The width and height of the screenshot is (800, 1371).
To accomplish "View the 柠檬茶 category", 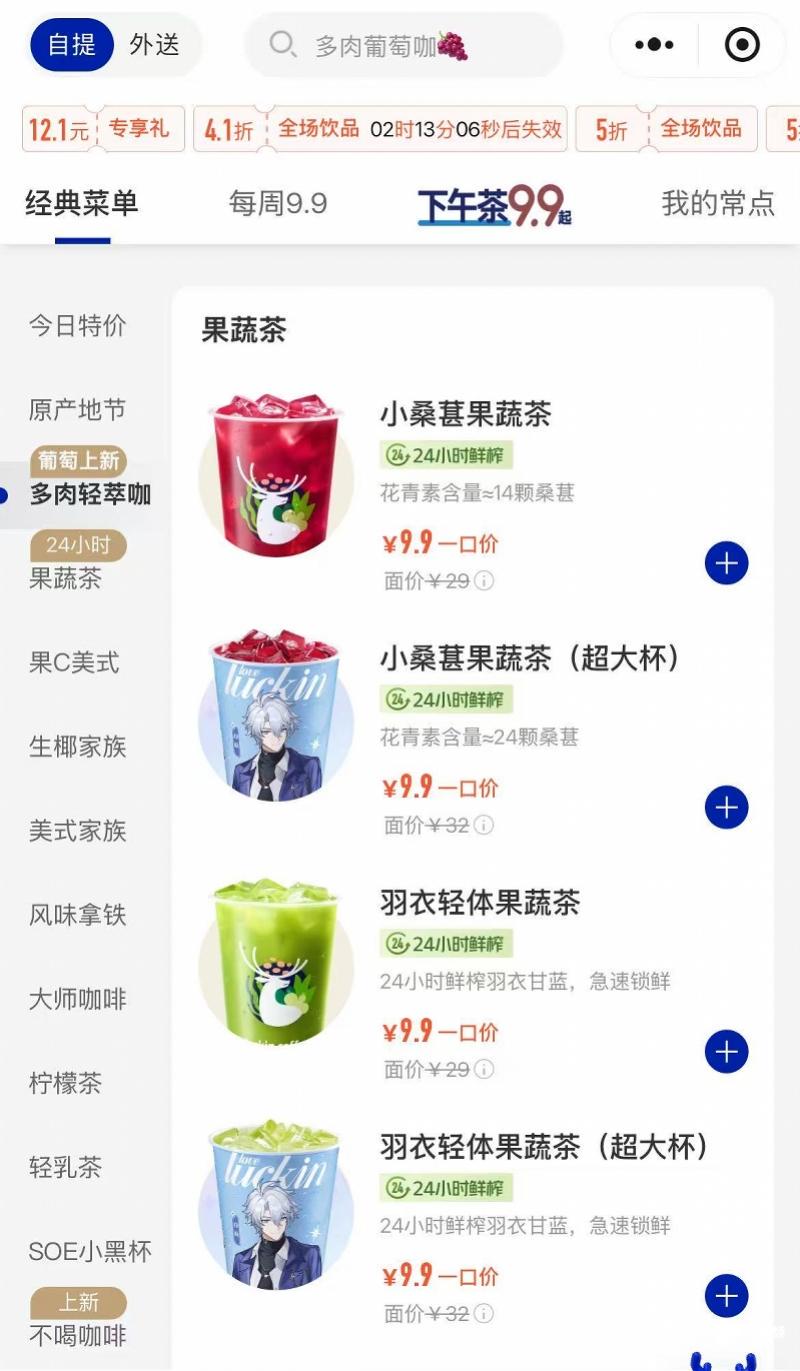I will pos(66,1082).
